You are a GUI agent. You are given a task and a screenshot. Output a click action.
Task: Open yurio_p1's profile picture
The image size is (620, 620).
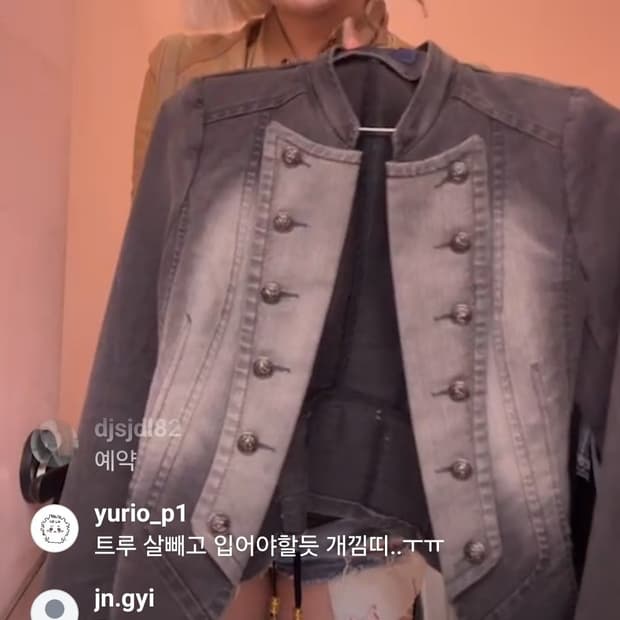55,528
